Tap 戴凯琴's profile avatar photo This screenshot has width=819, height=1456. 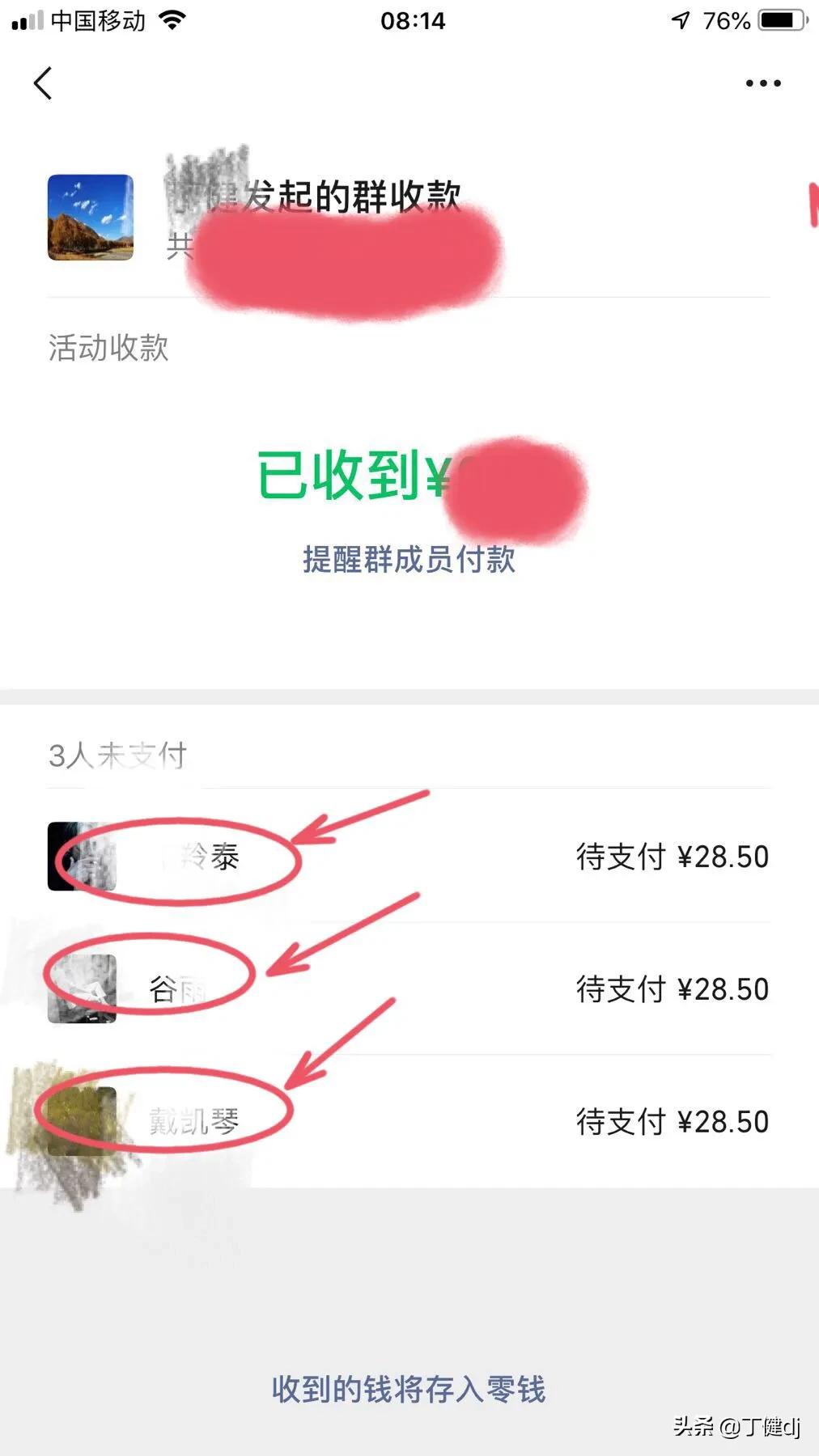[81, 1120]
